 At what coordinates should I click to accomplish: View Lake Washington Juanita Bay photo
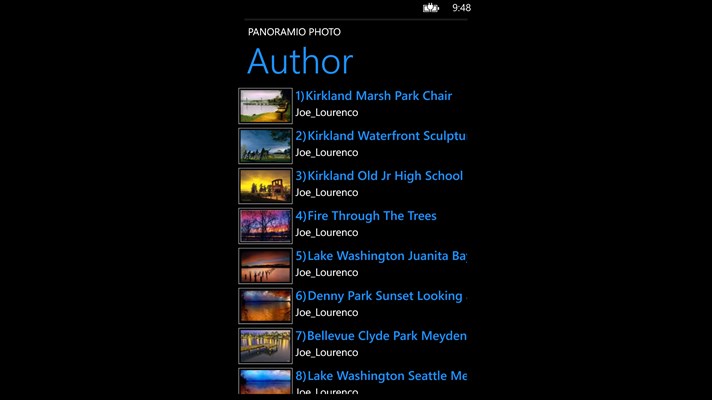point(380,256)
